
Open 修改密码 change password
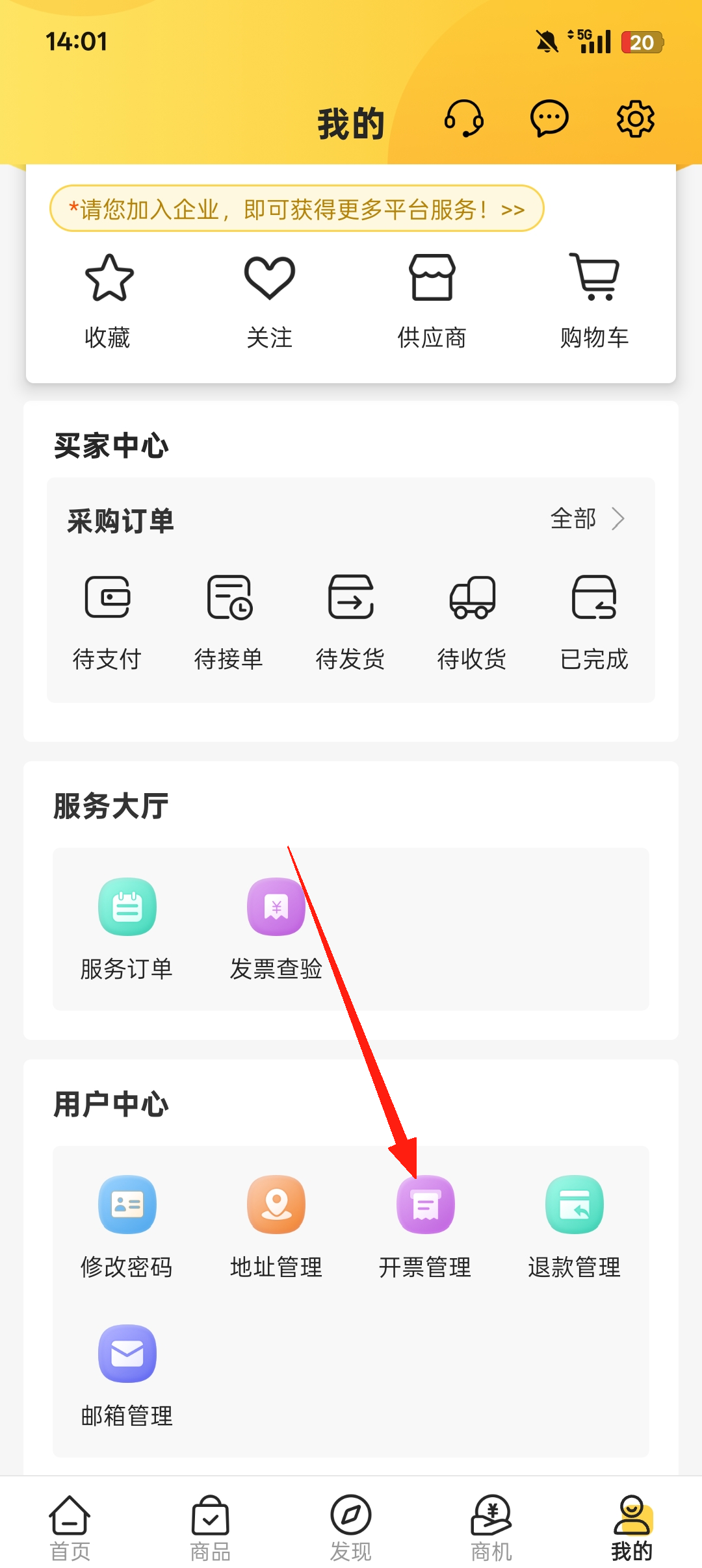(127, 1225)
